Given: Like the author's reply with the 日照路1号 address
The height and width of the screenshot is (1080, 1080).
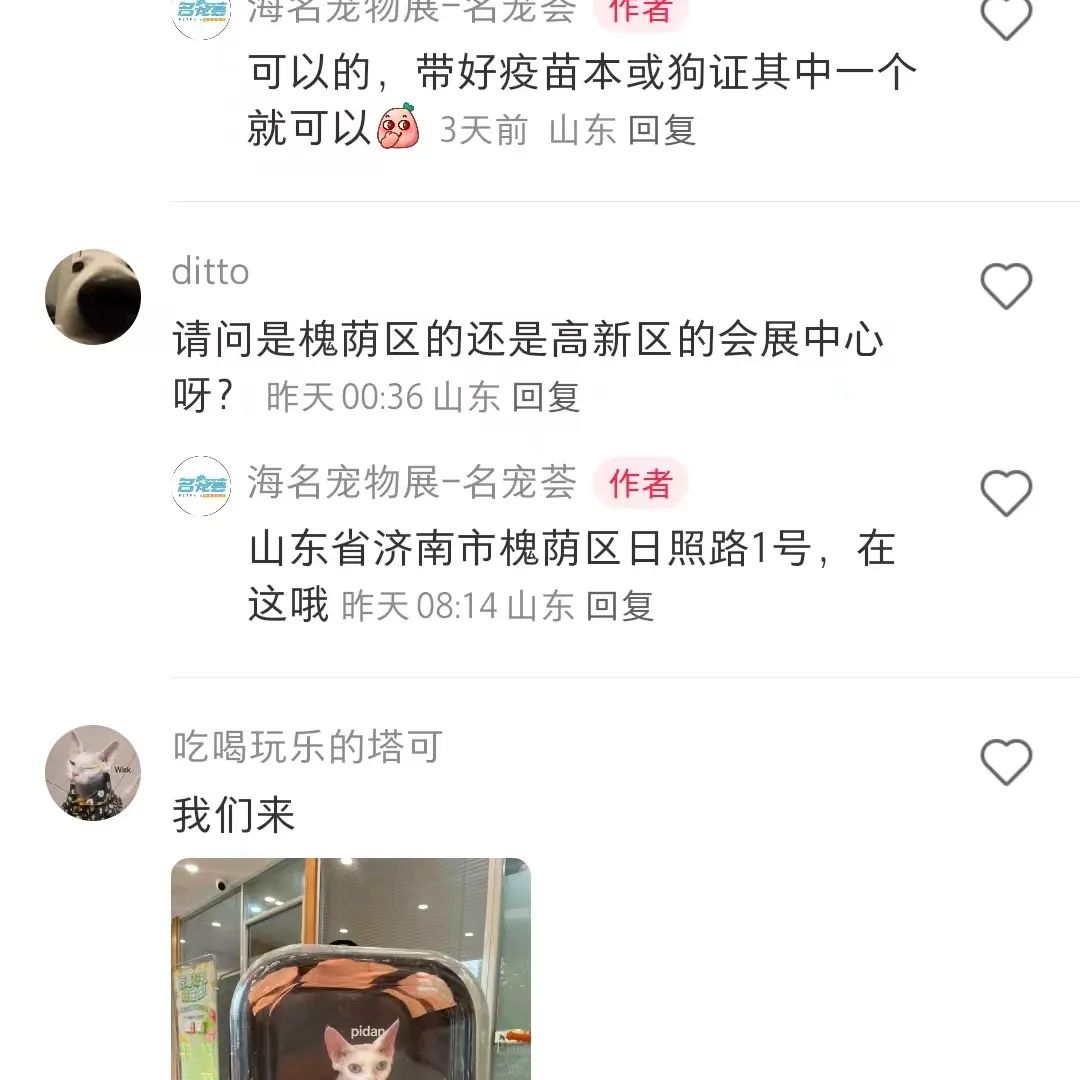Looking at the screenshot, I should click(1005, 493).
